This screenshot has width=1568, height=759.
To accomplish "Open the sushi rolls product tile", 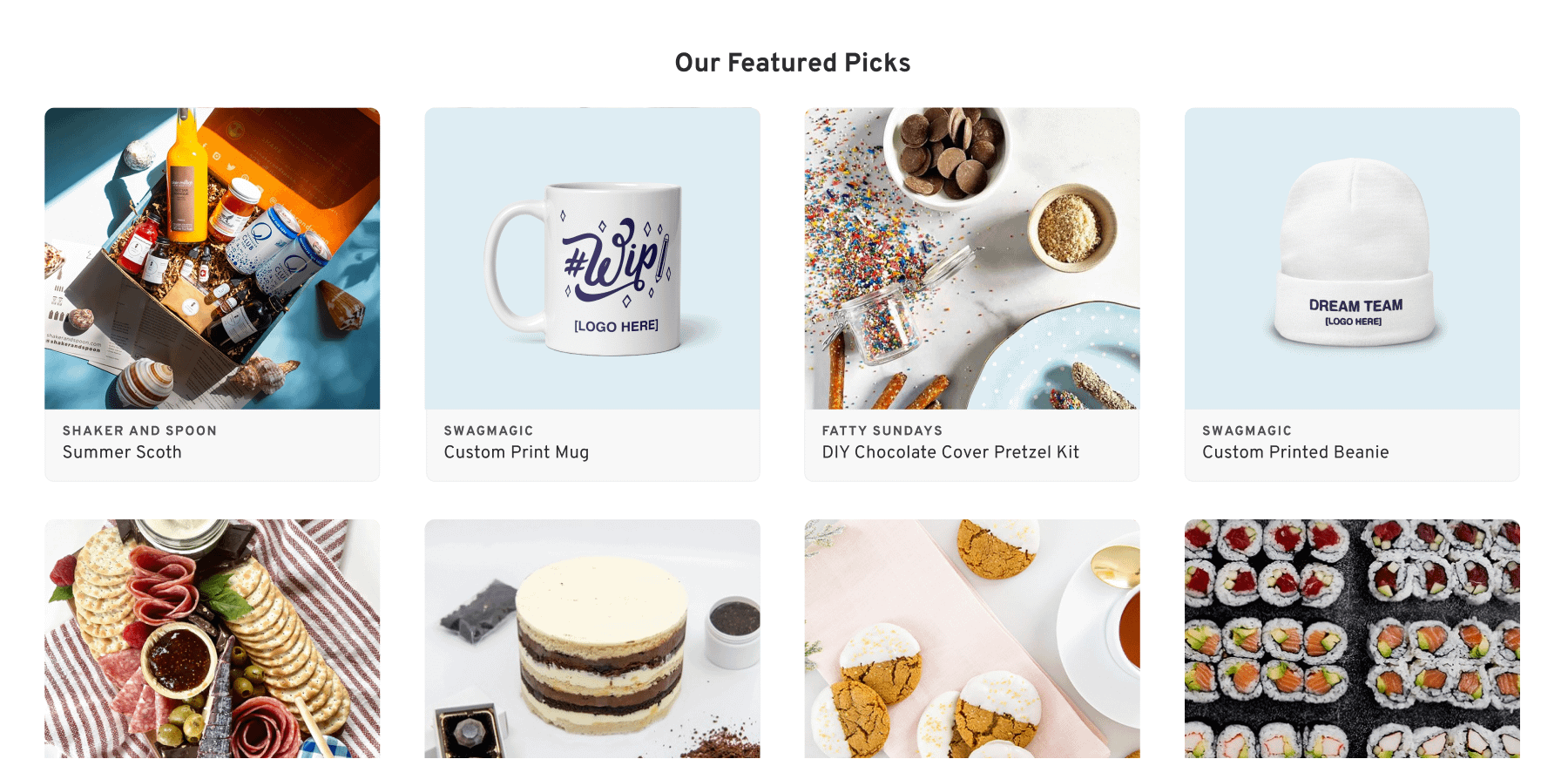I will pyautogui.click(x=1352, y=638).
